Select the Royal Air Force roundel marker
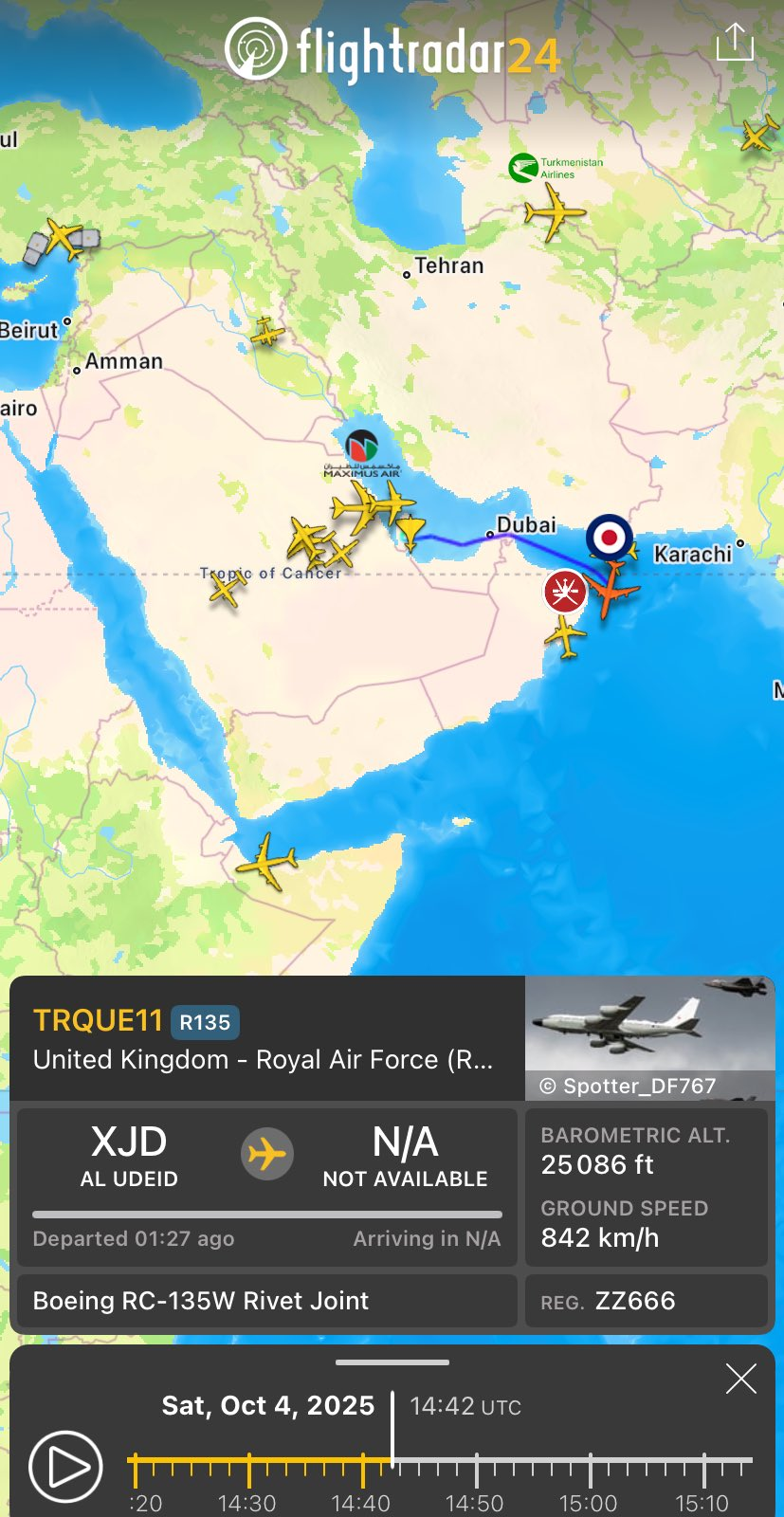 [x=609, y=538]
